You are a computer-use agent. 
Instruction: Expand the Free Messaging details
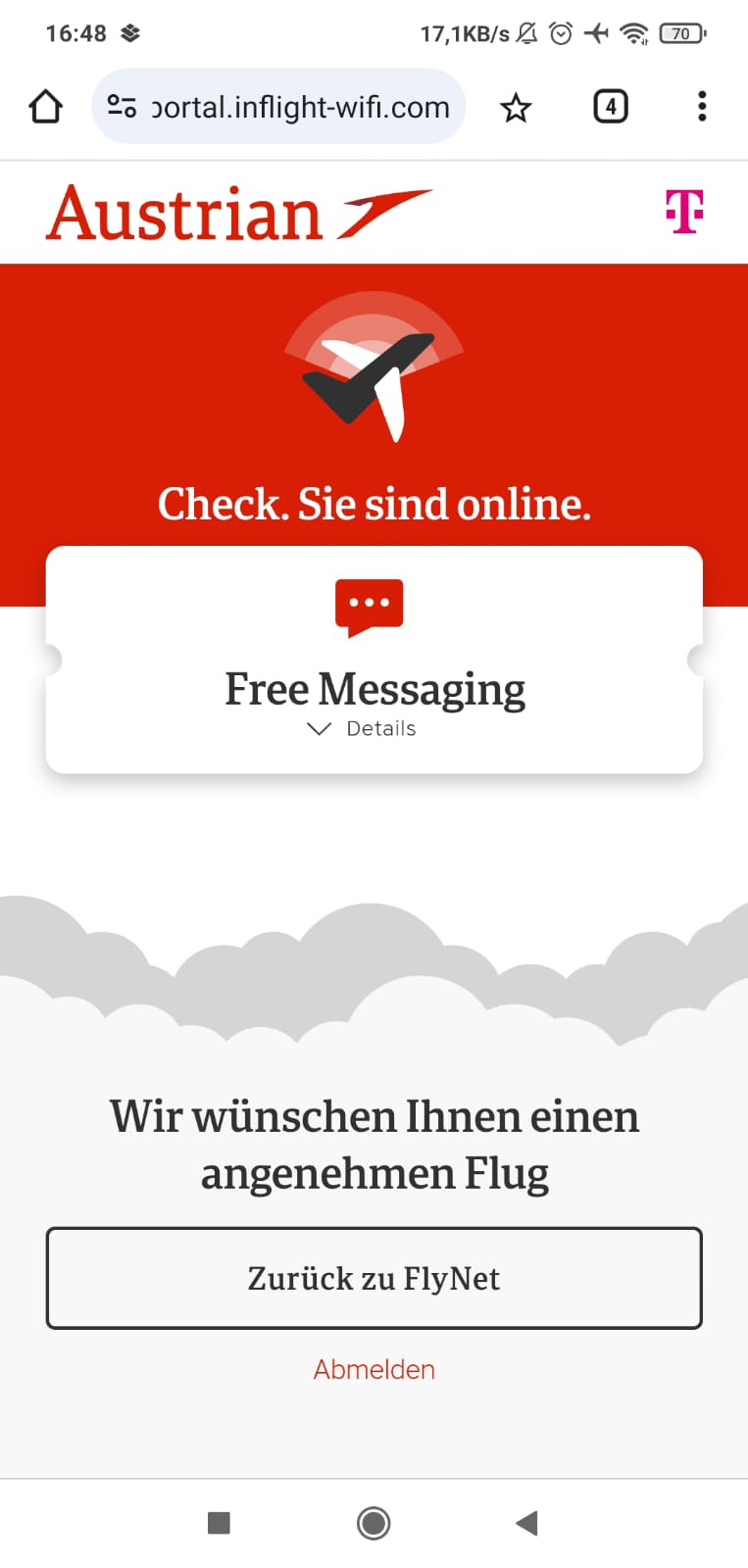362,728
